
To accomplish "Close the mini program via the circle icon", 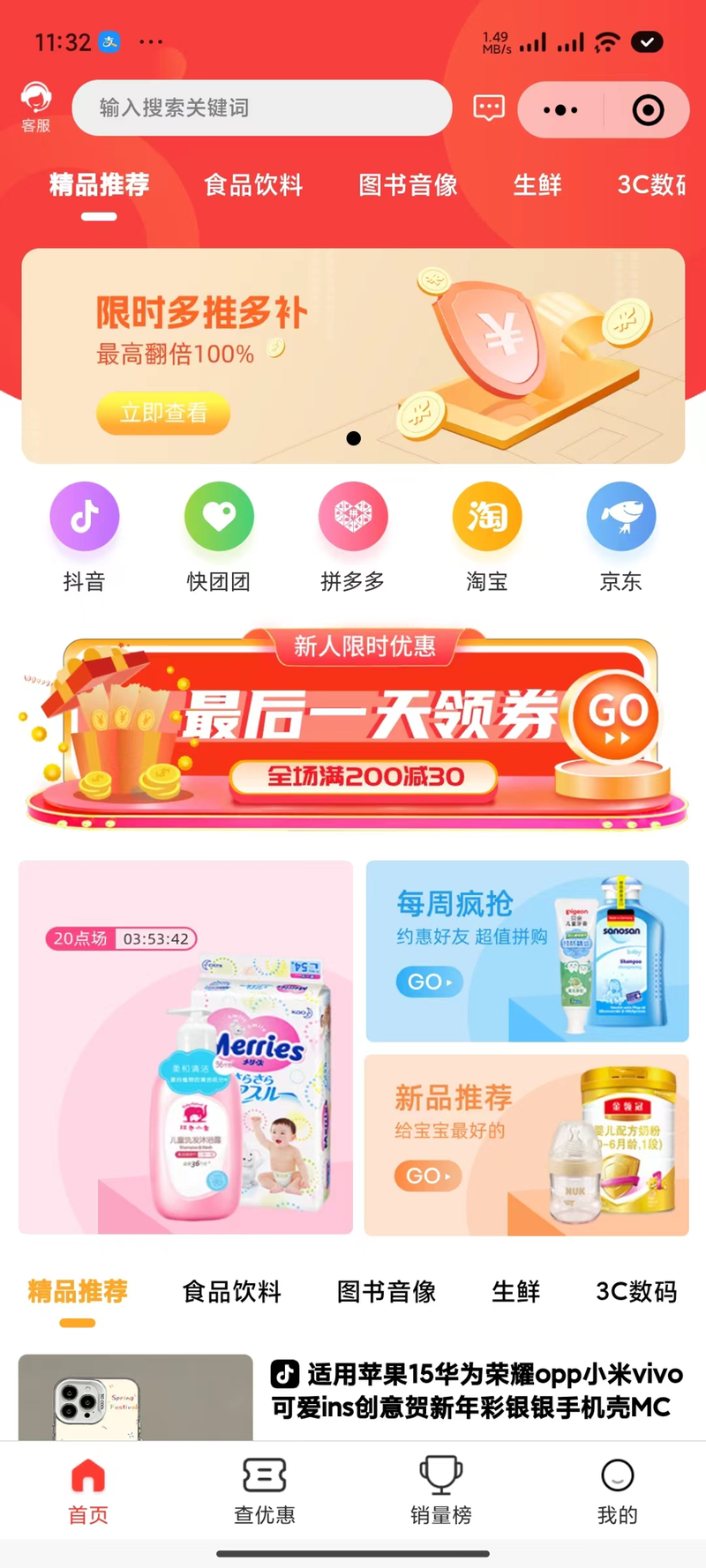I will tap(648, 110).
